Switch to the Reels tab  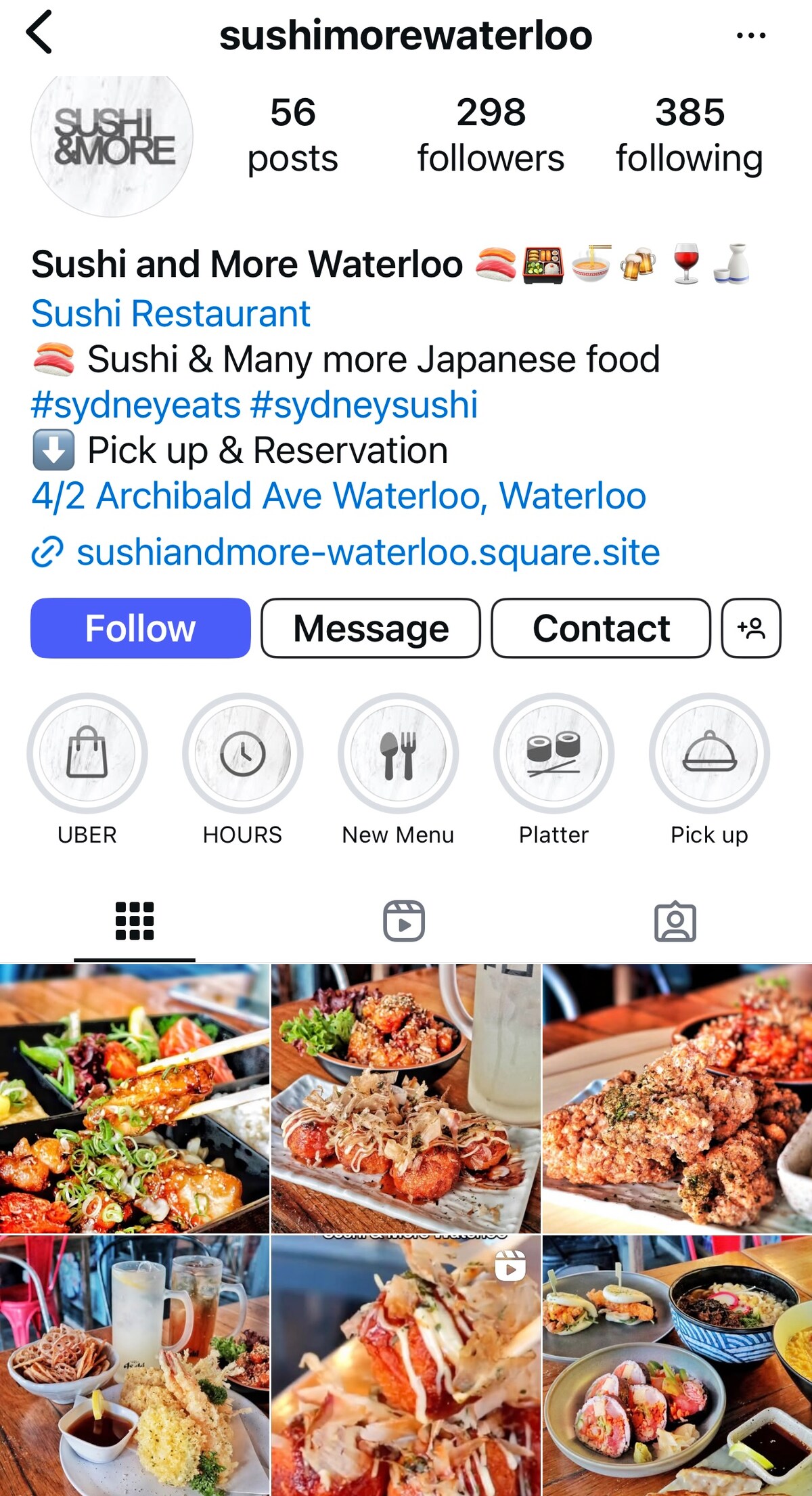404,921
